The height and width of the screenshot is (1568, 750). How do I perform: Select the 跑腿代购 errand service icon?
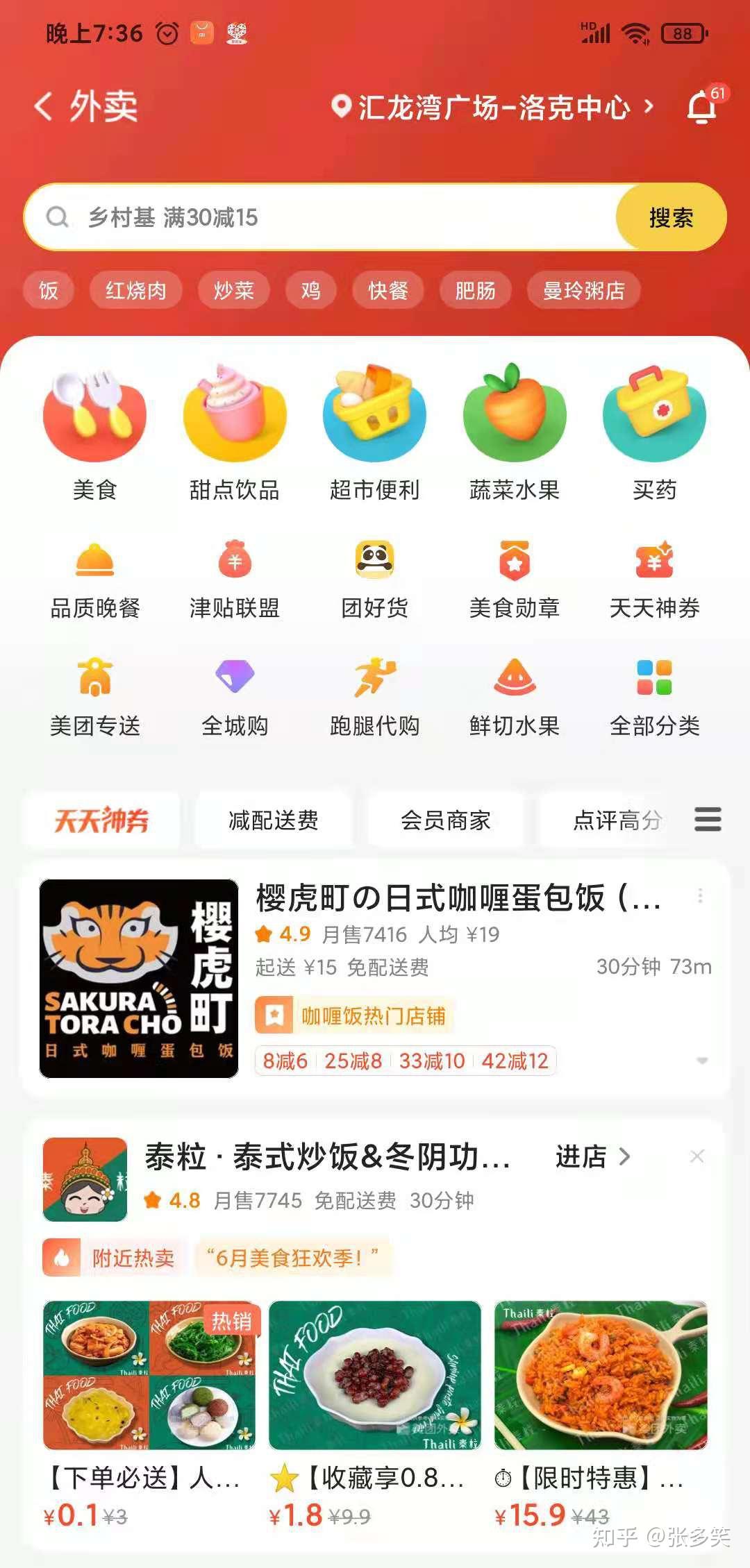coord(373,694)
